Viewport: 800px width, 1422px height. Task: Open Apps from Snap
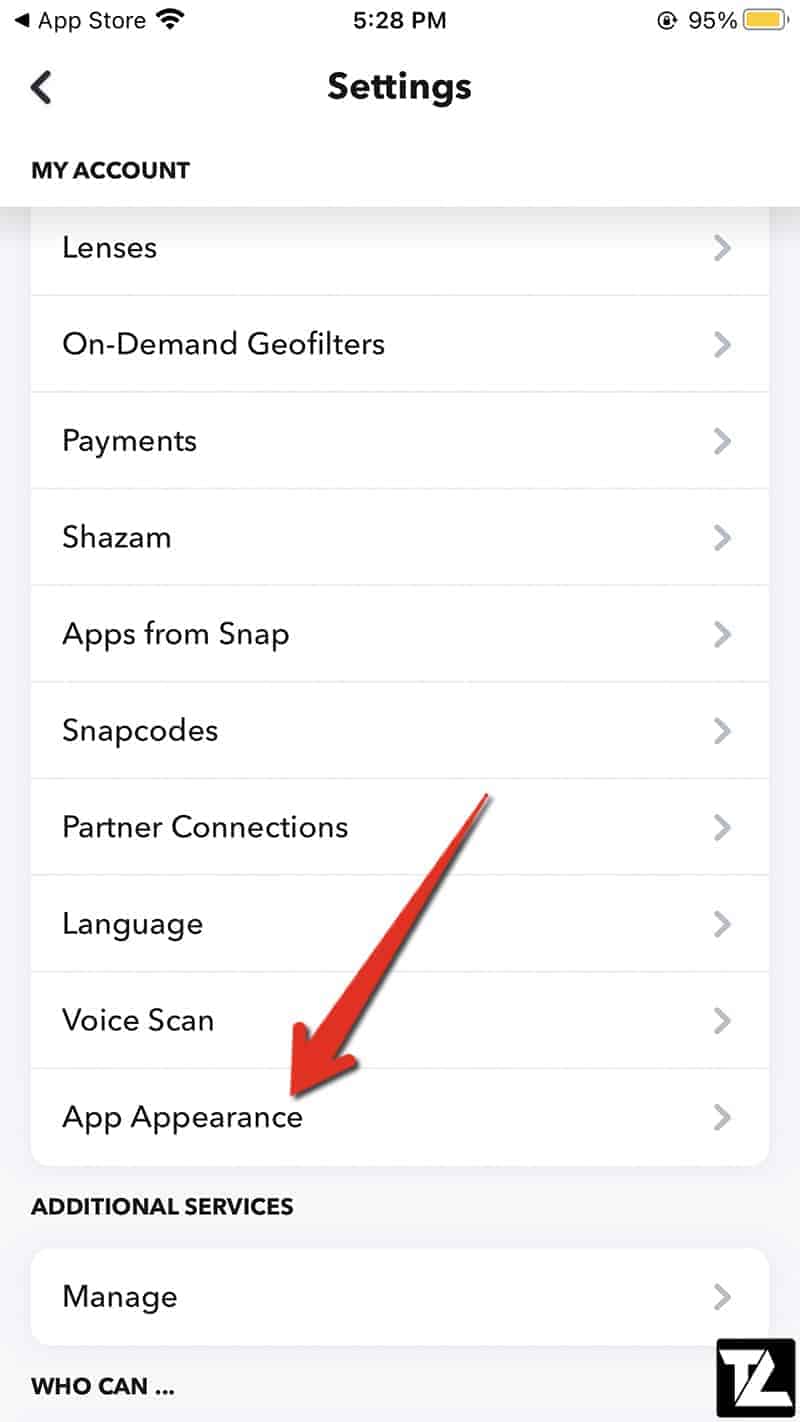click(x=400, y=634)
